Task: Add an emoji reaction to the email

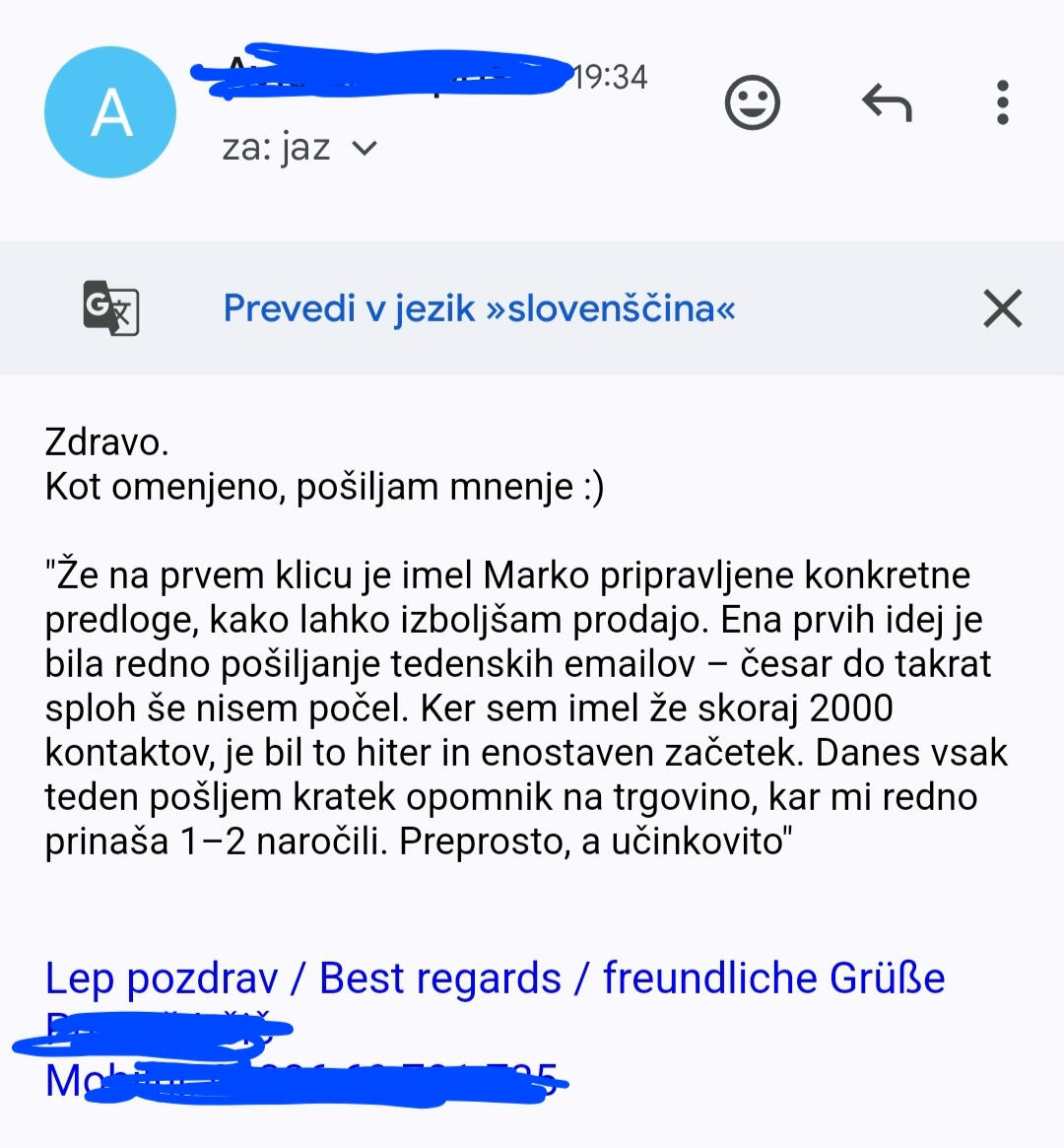Action: (x=753, y=102)
